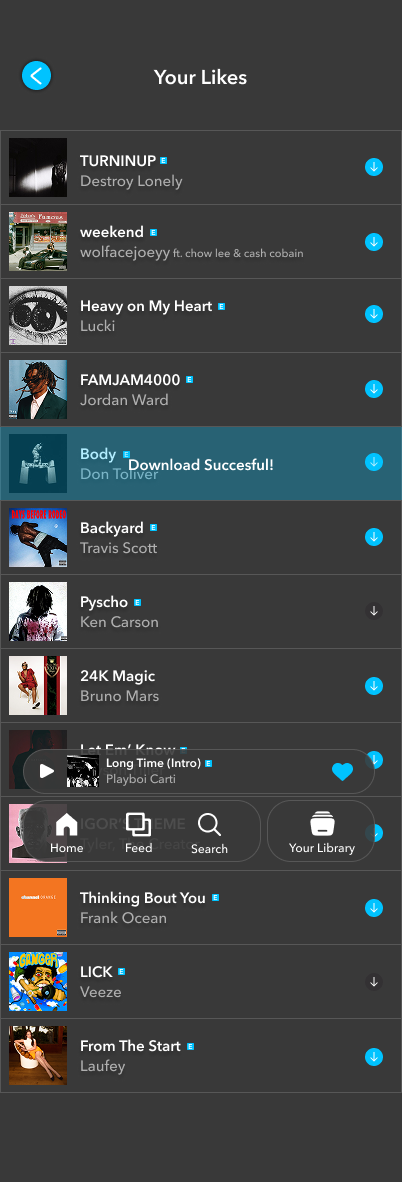Play the current track Long Time (Intro)
402x1182 pixels.
[x=47, y=770]
